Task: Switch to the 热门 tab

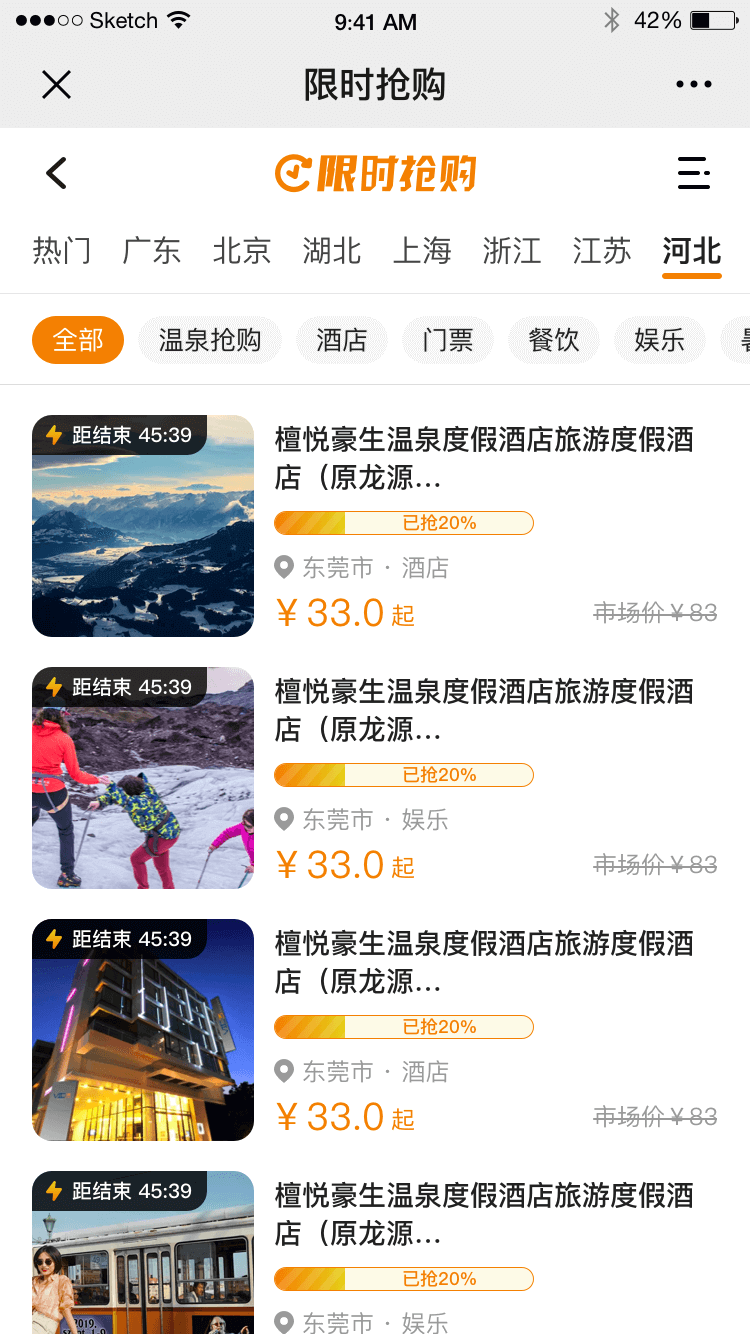Action: point(62,250)
